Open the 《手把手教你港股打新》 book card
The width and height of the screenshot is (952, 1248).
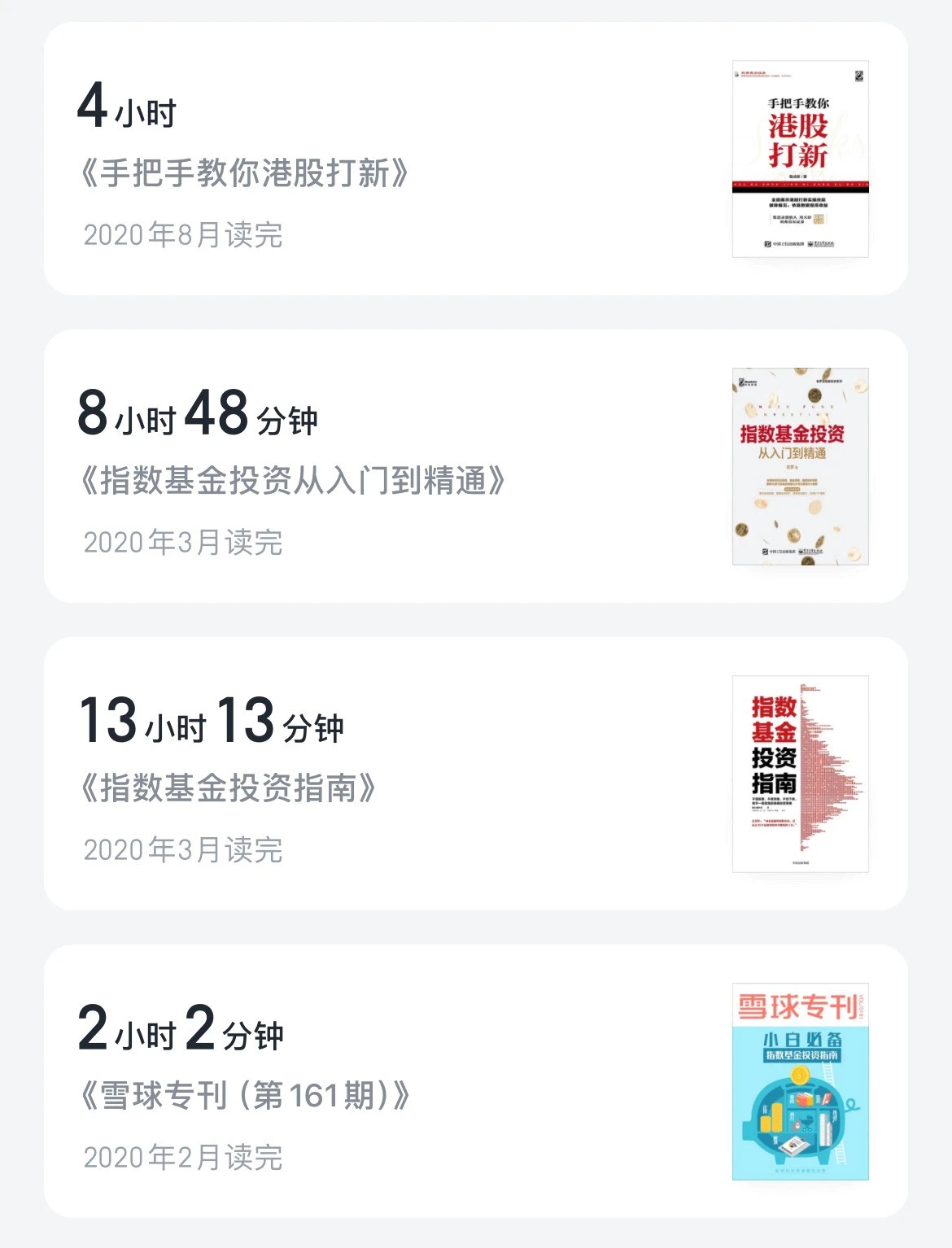[x=475, y=159]
